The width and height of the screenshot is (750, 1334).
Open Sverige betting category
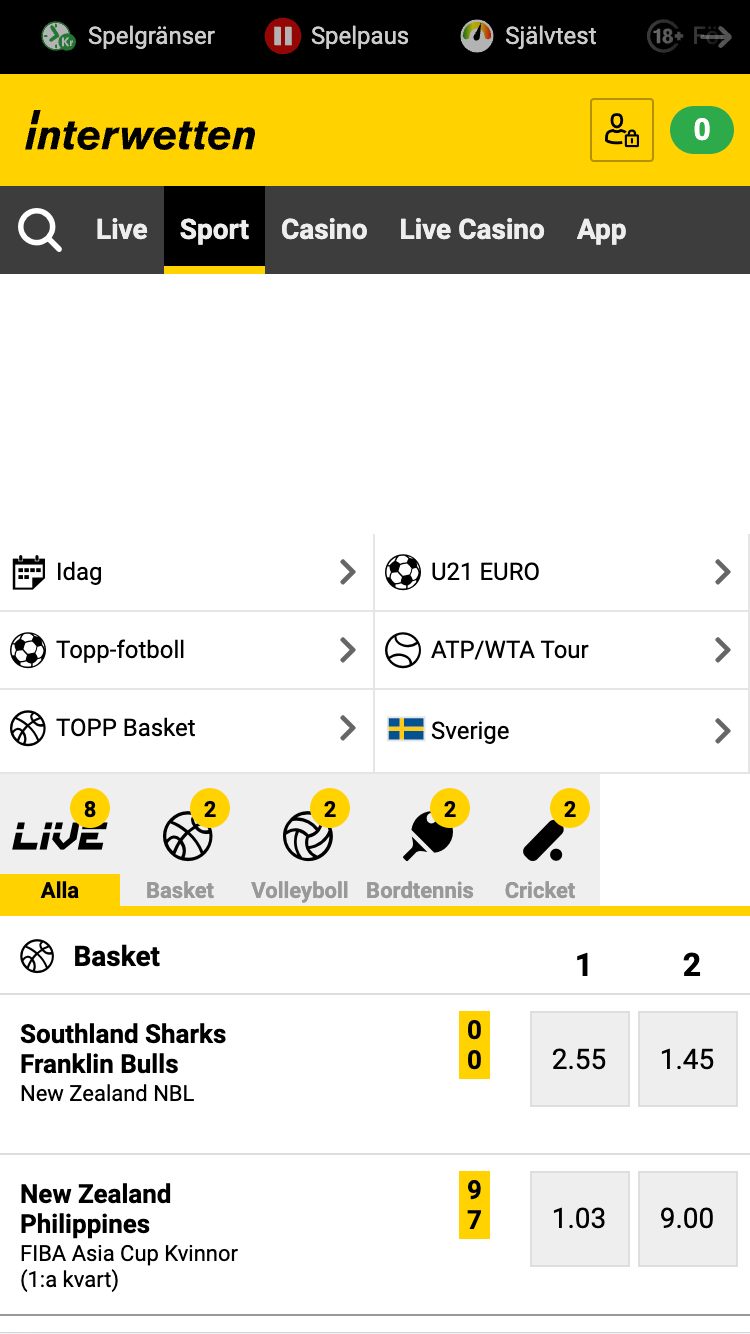coord(561,730)
